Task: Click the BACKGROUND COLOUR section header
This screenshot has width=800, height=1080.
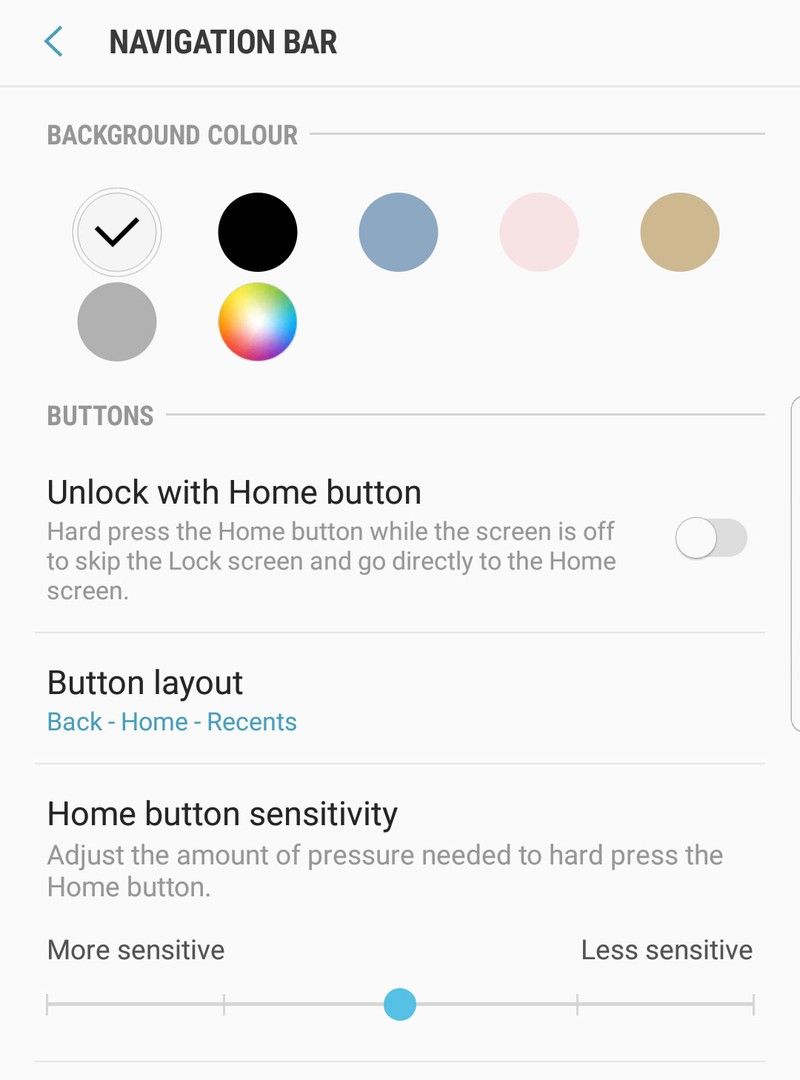Action: (170, 135)
